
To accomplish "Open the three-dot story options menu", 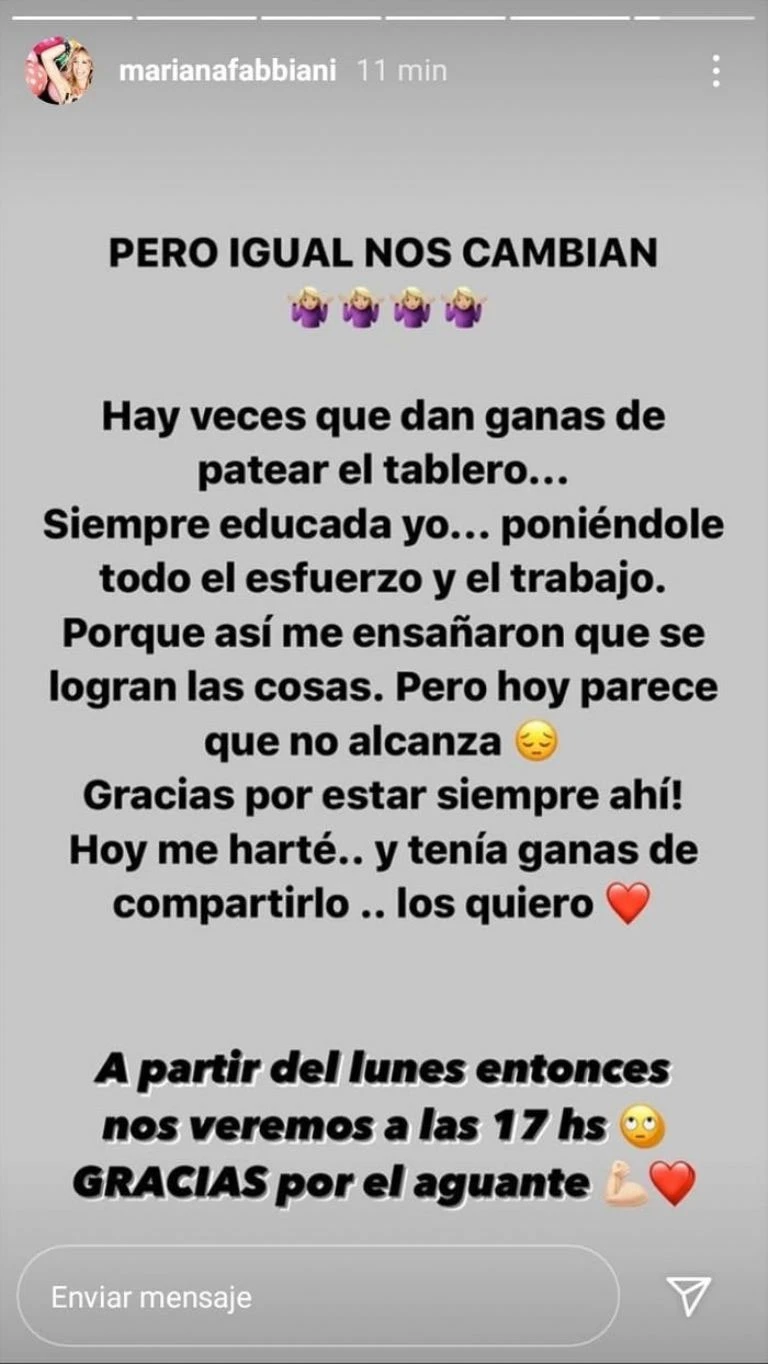I will pos(715,71).
